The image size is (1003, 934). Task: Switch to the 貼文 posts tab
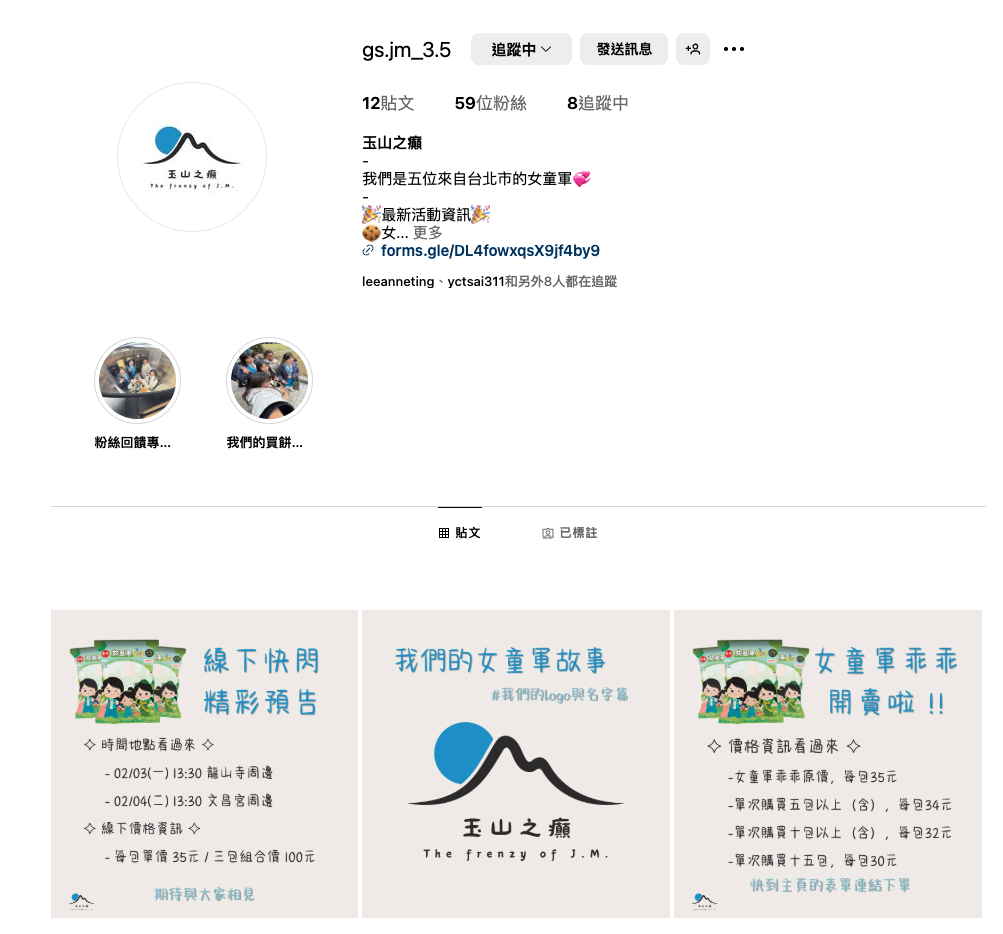460,533
